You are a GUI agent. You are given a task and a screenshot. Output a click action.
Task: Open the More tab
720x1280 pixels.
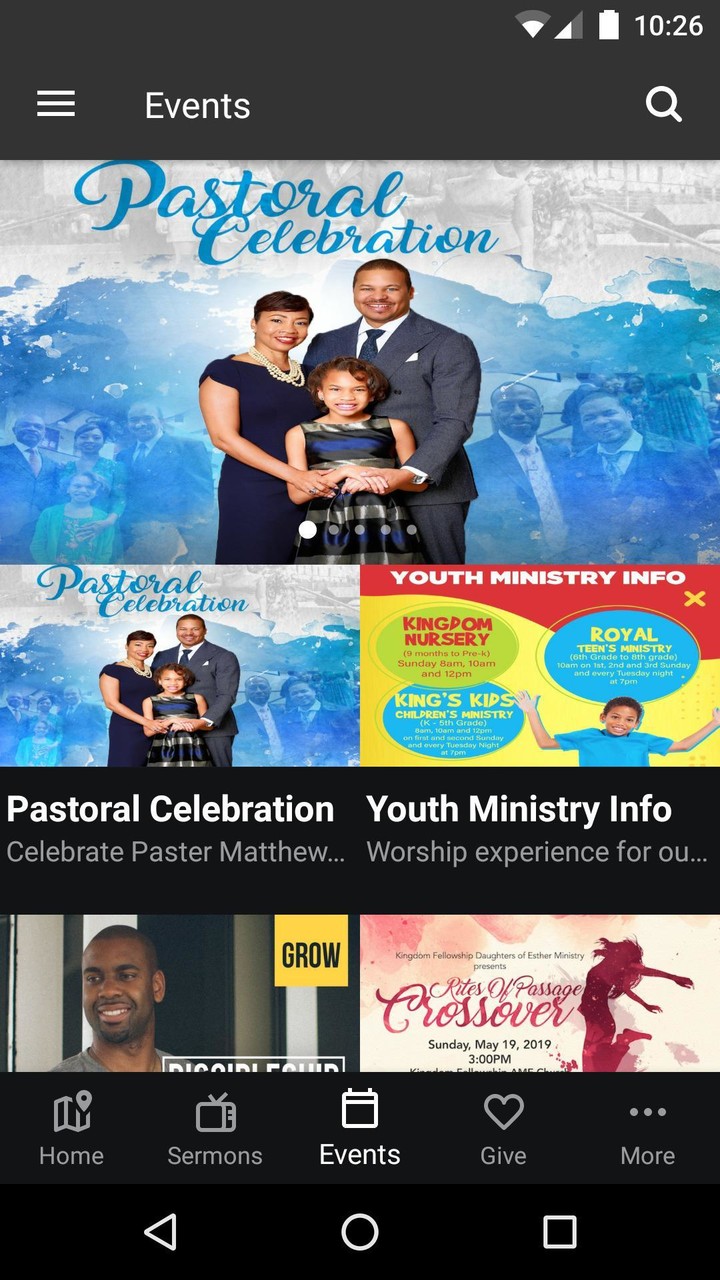(647, 1130)
